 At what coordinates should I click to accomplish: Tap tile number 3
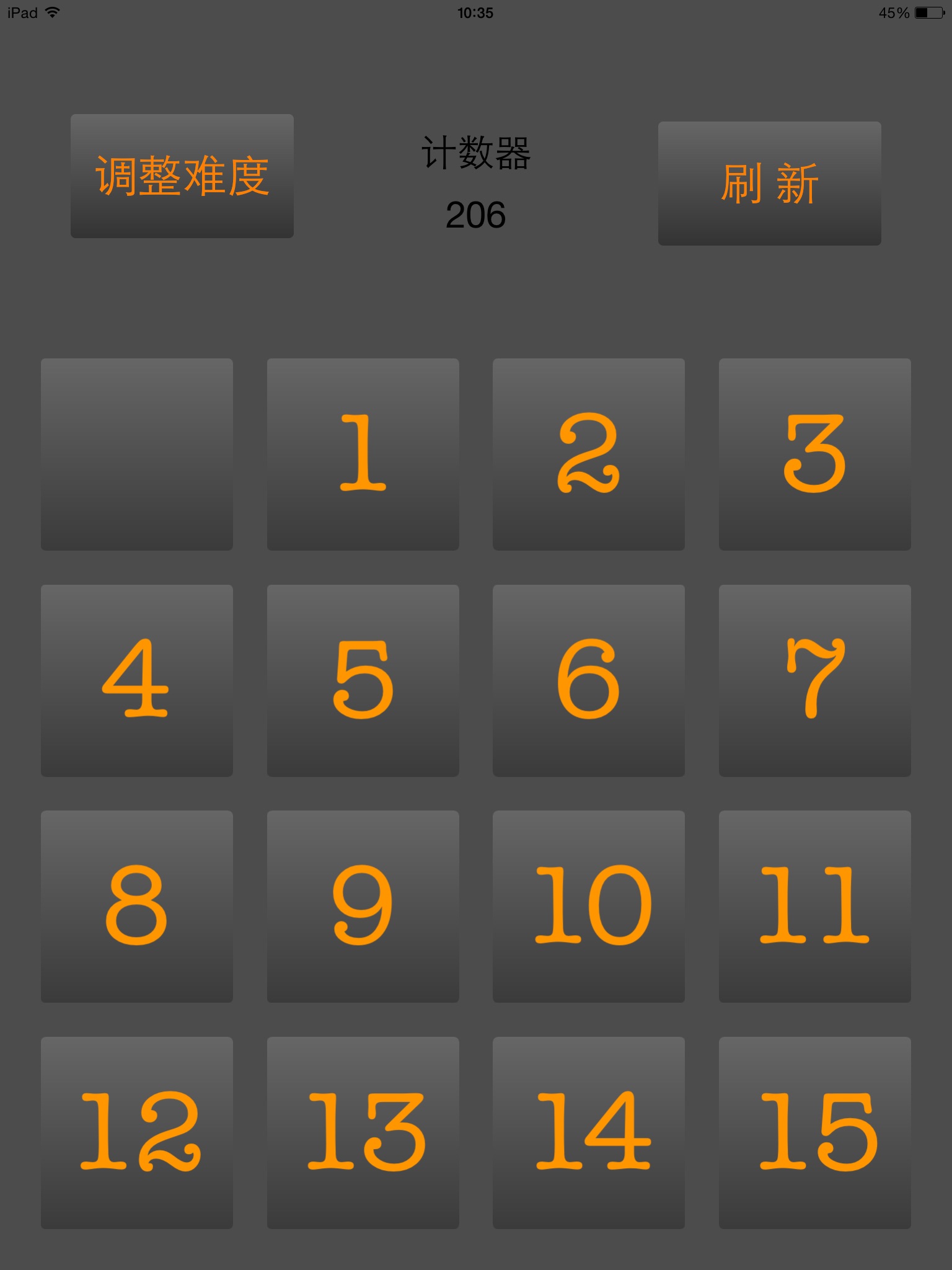coord(814,454)
